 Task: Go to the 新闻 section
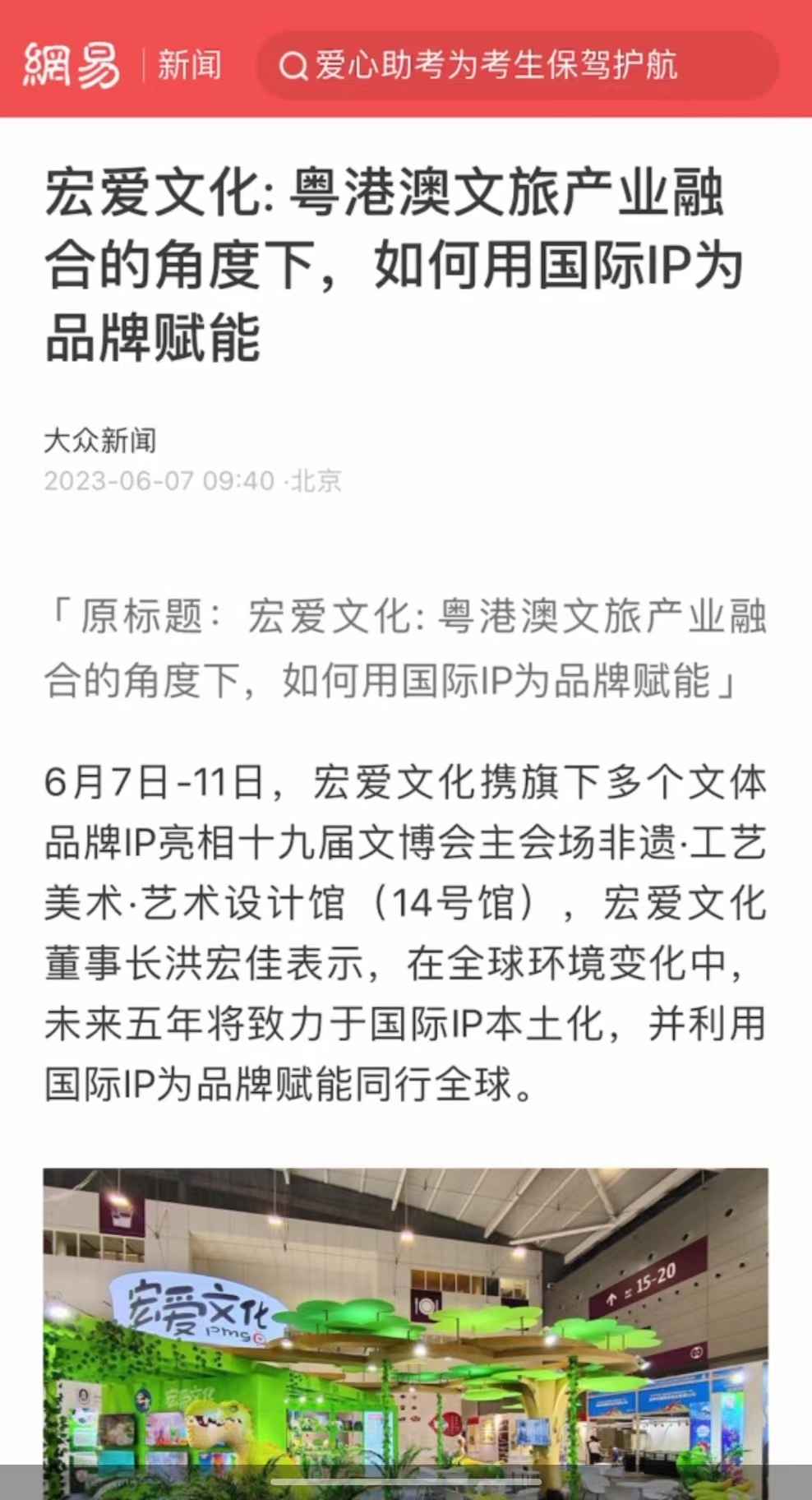[x=190, y=65]
